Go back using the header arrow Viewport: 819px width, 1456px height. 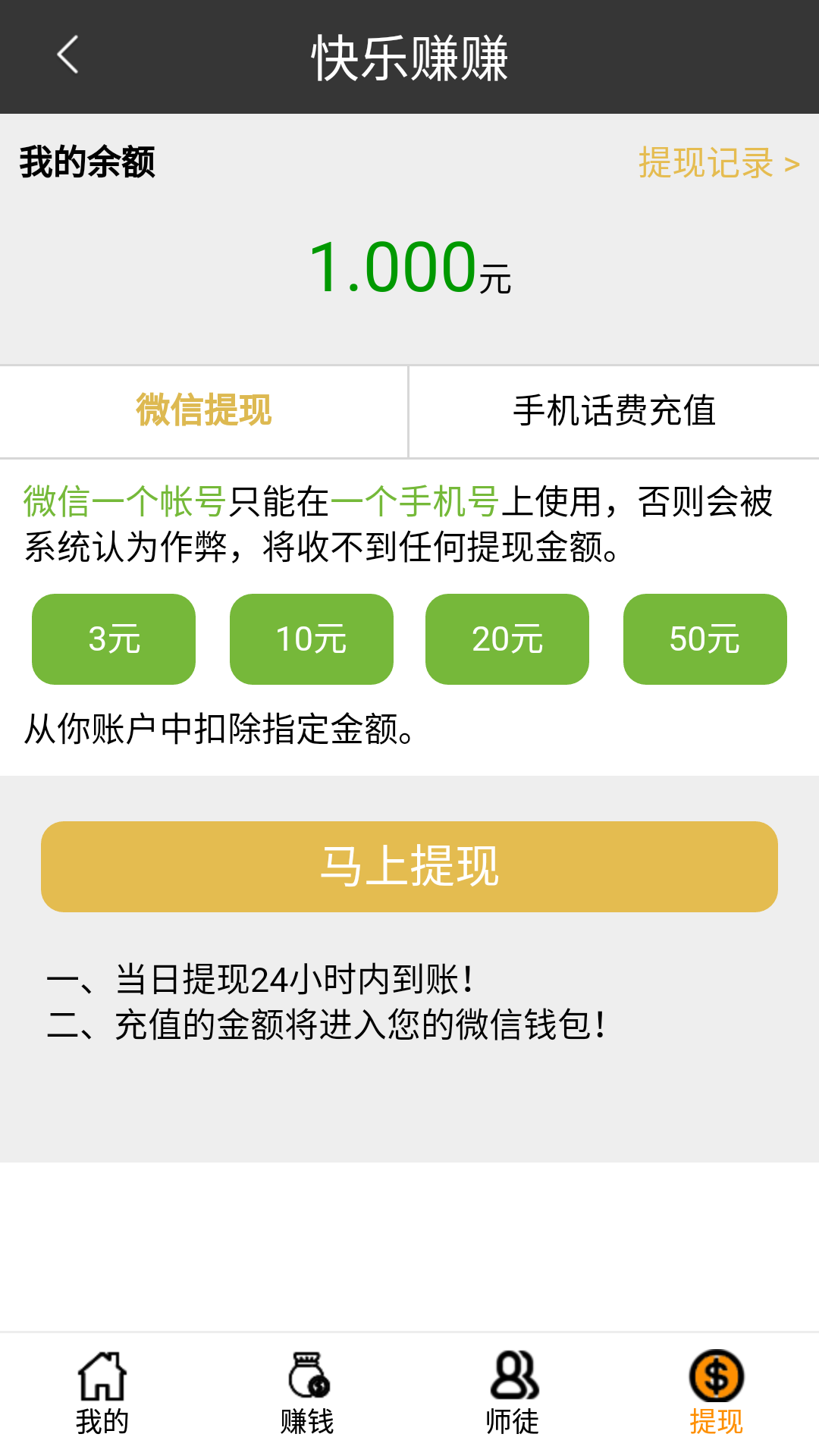[67, 55]
